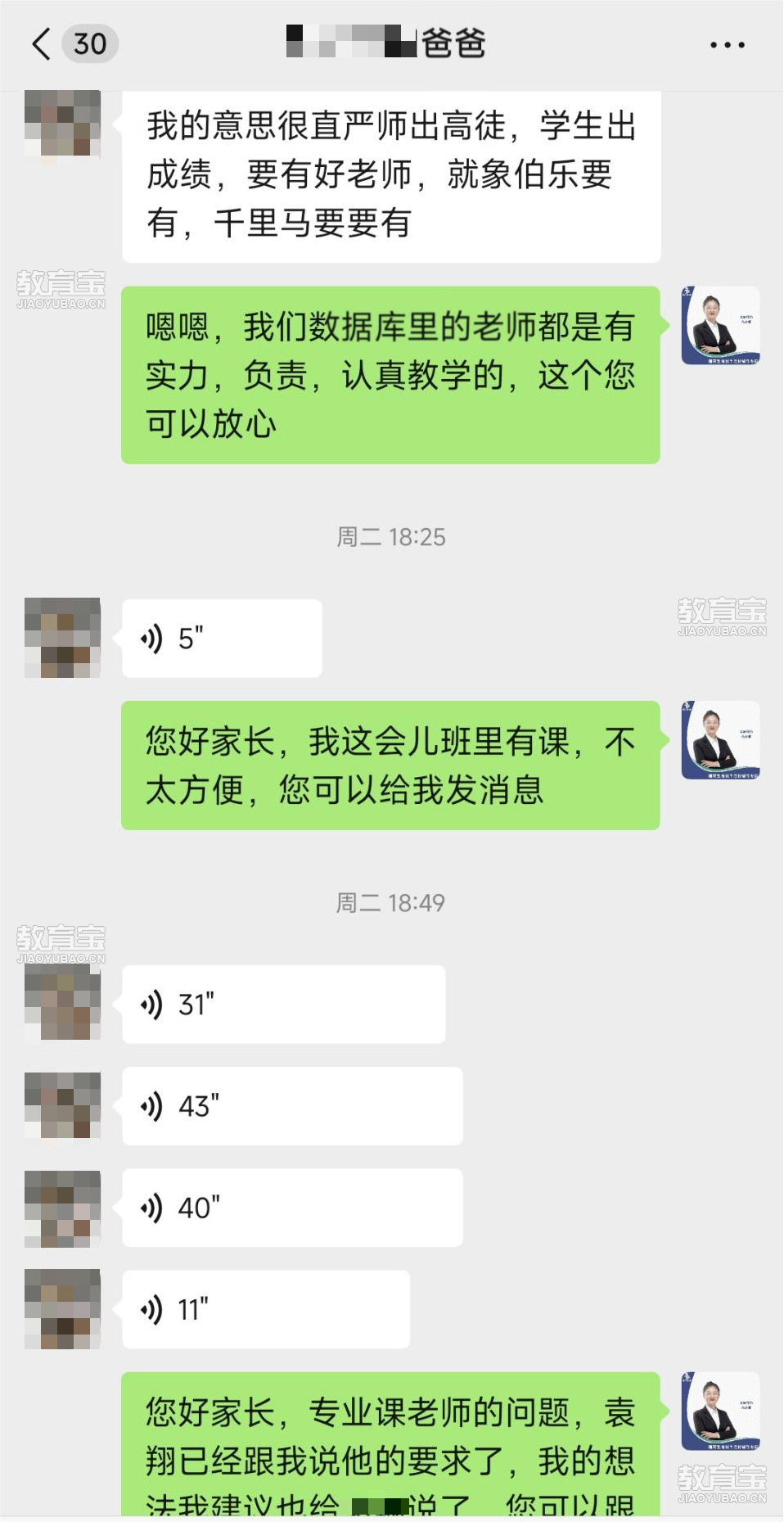The height and width of the screenshot is (1522, 784).
Task: Open the three-dot chat info menu
Action: (727, 45)
